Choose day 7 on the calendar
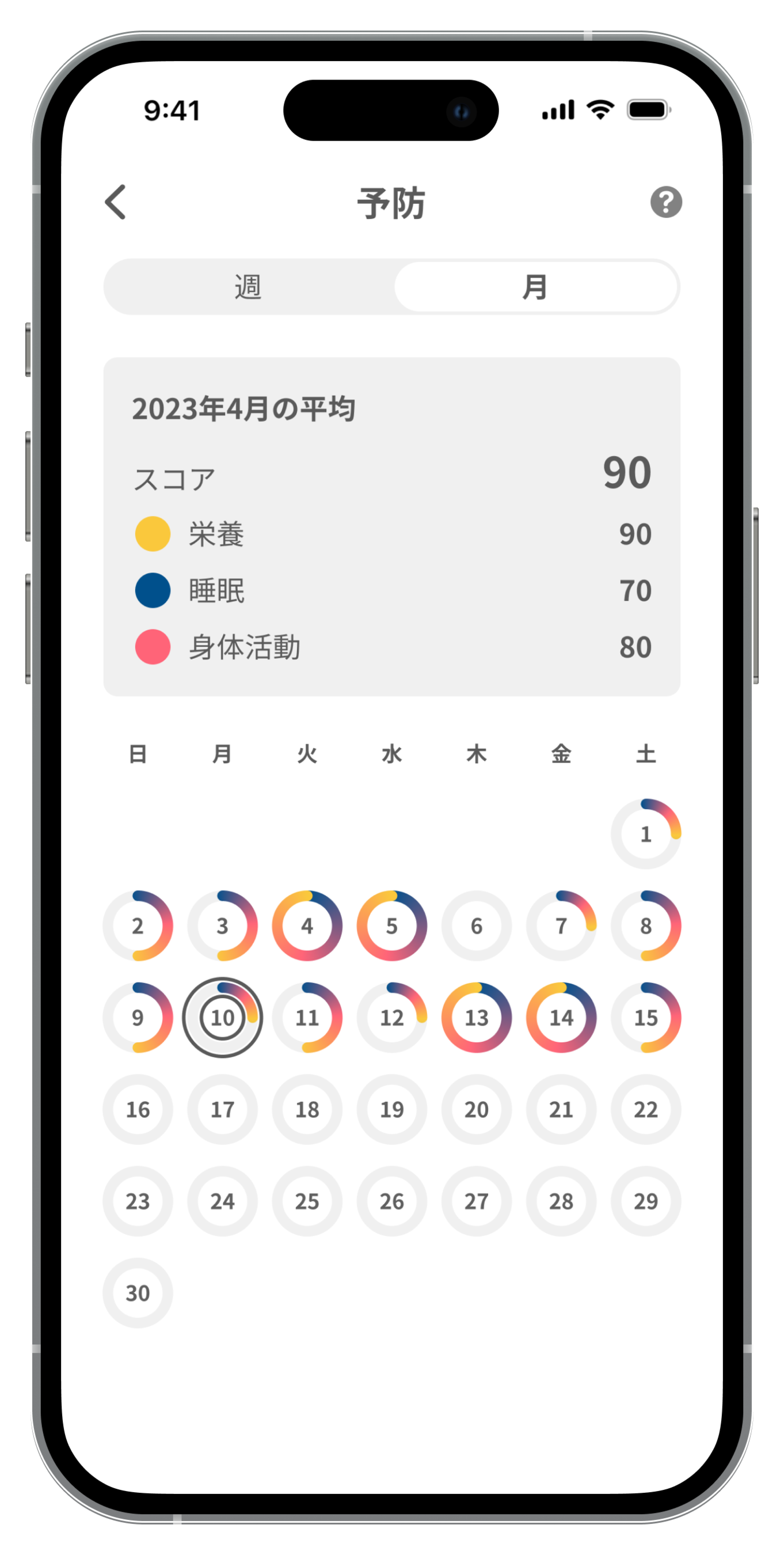This screenshot has width=784, height=1555. (x=561, y=926)
